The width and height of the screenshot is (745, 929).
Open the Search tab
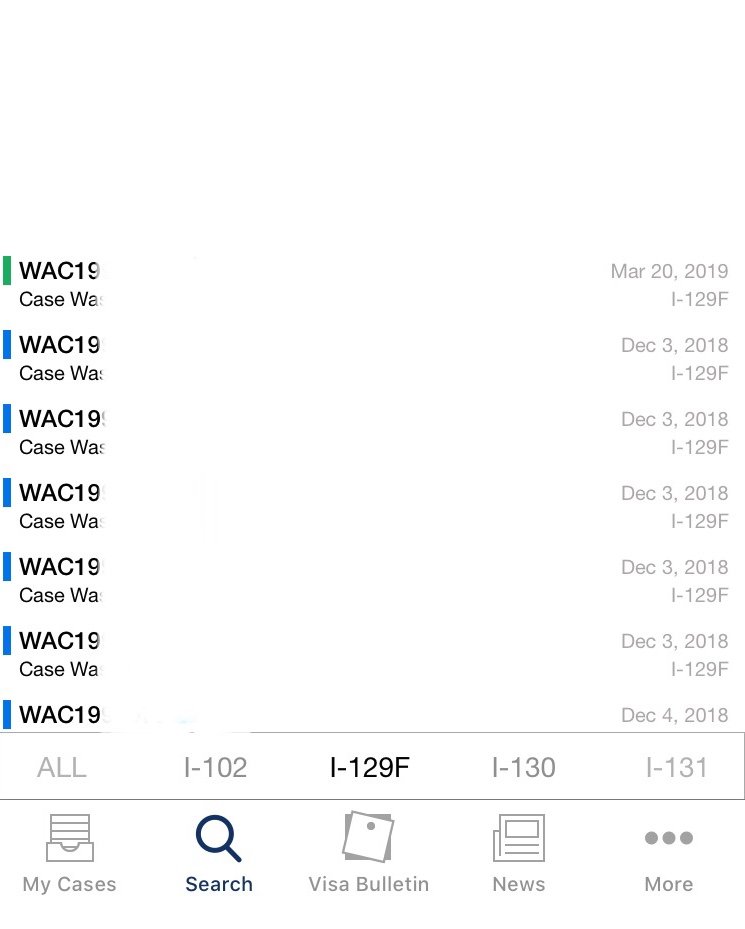click(219, 853)
